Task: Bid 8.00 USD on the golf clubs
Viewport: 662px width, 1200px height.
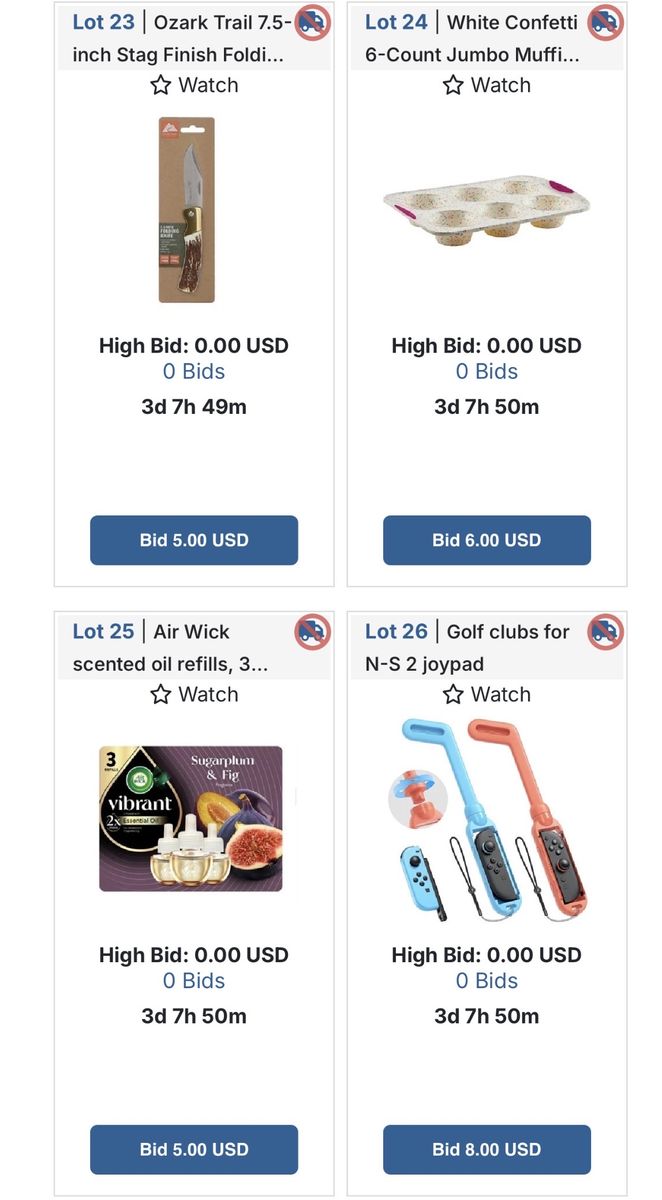Action: pos(486,1149)
